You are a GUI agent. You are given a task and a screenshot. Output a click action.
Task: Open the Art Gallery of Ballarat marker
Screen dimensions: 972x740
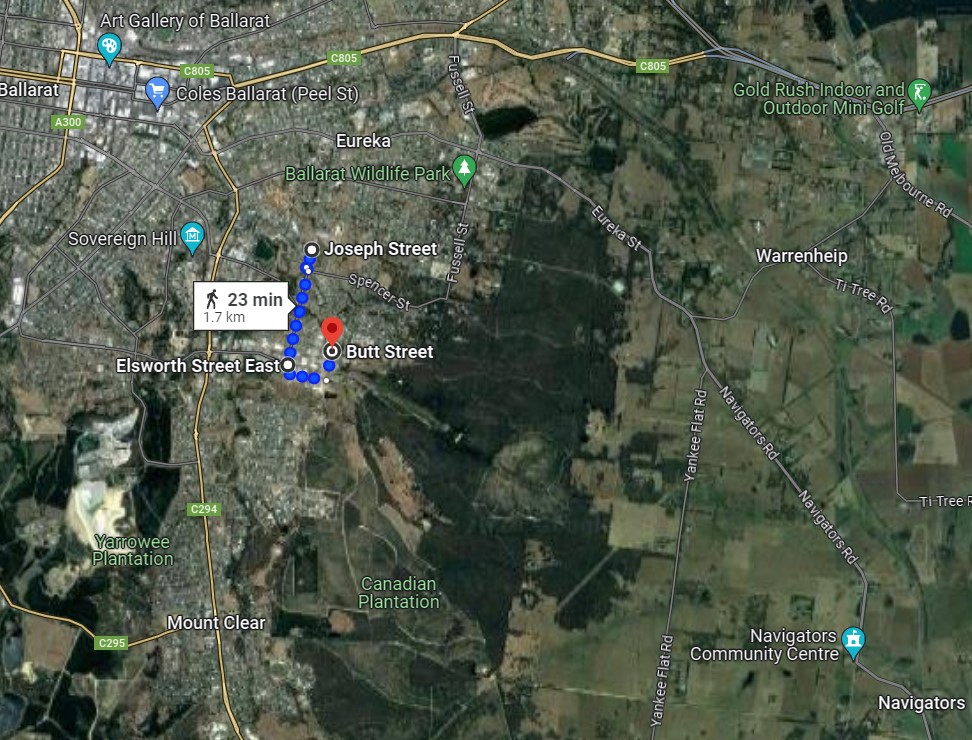click(x=110, y=45)
